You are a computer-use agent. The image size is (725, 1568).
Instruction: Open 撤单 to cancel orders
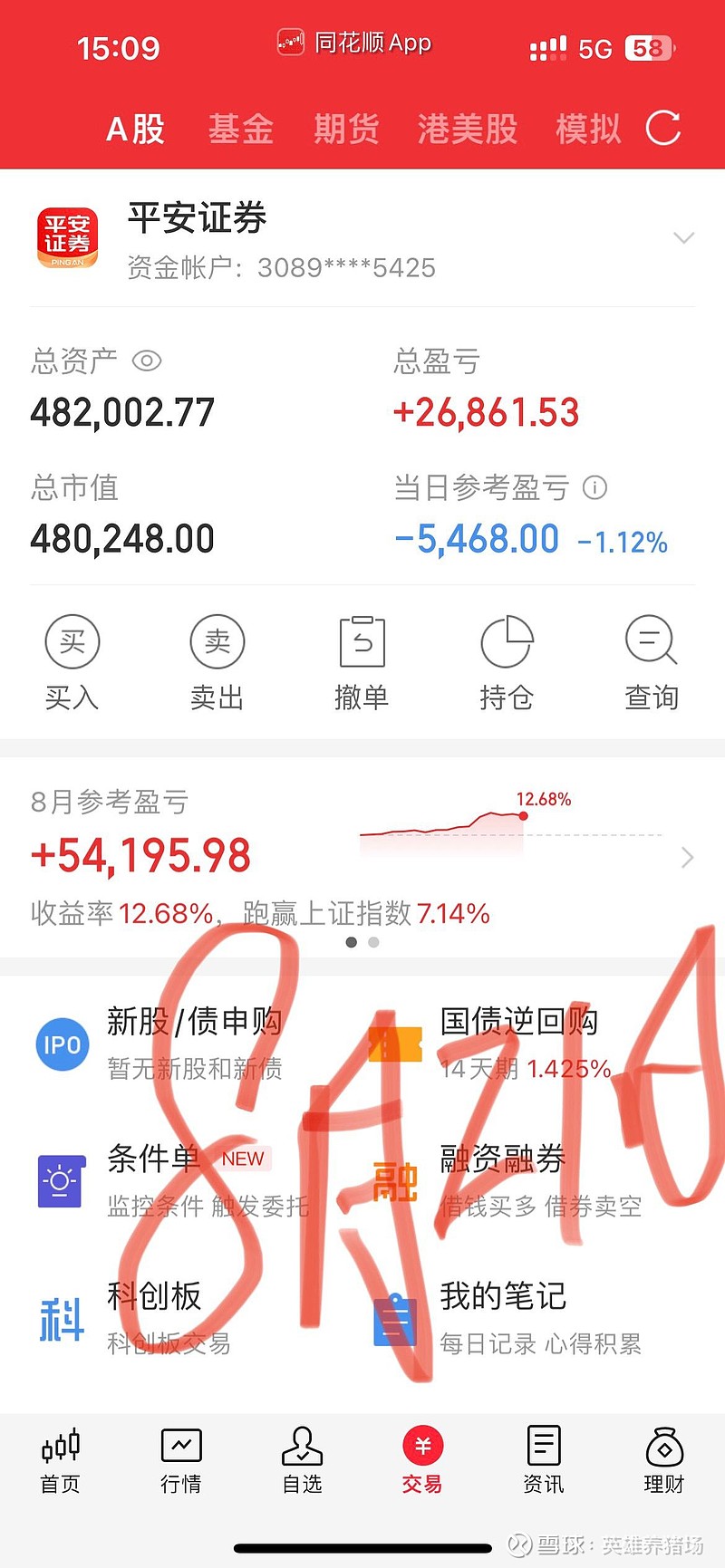[x=362, y=663]
